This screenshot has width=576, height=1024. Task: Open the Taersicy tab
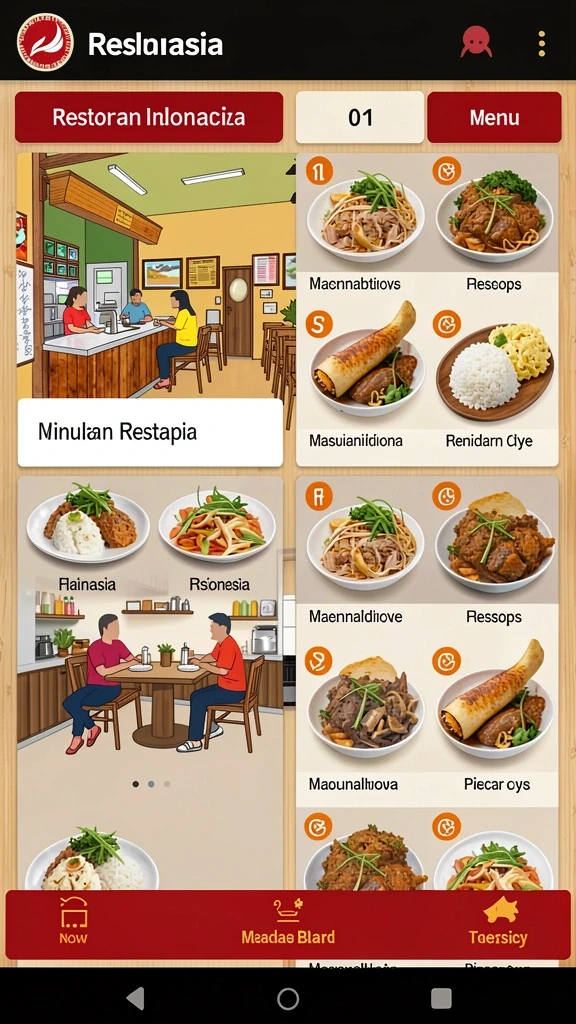[x=498, y=921]
